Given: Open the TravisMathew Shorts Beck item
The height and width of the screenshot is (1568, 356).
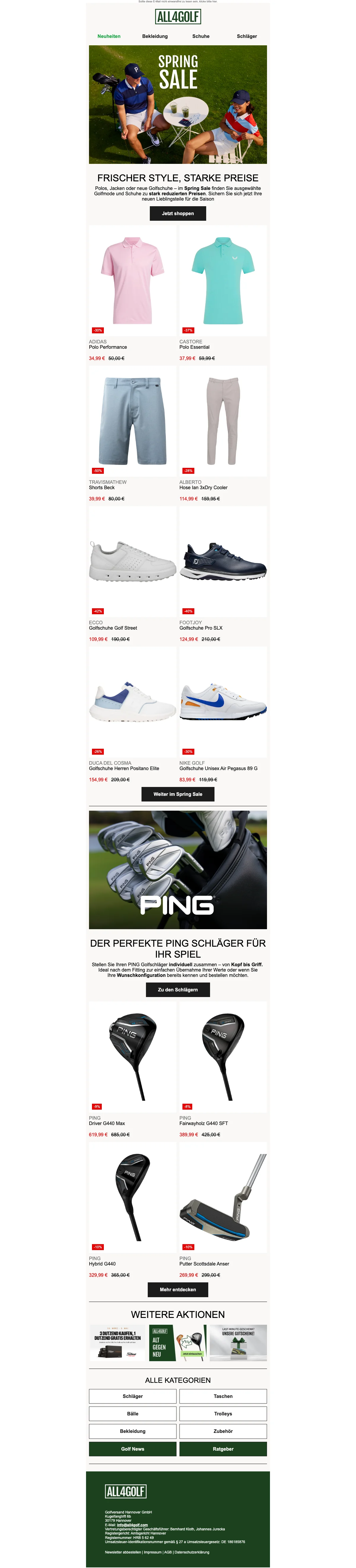Looking at the screenshot, I should [132, 421].
